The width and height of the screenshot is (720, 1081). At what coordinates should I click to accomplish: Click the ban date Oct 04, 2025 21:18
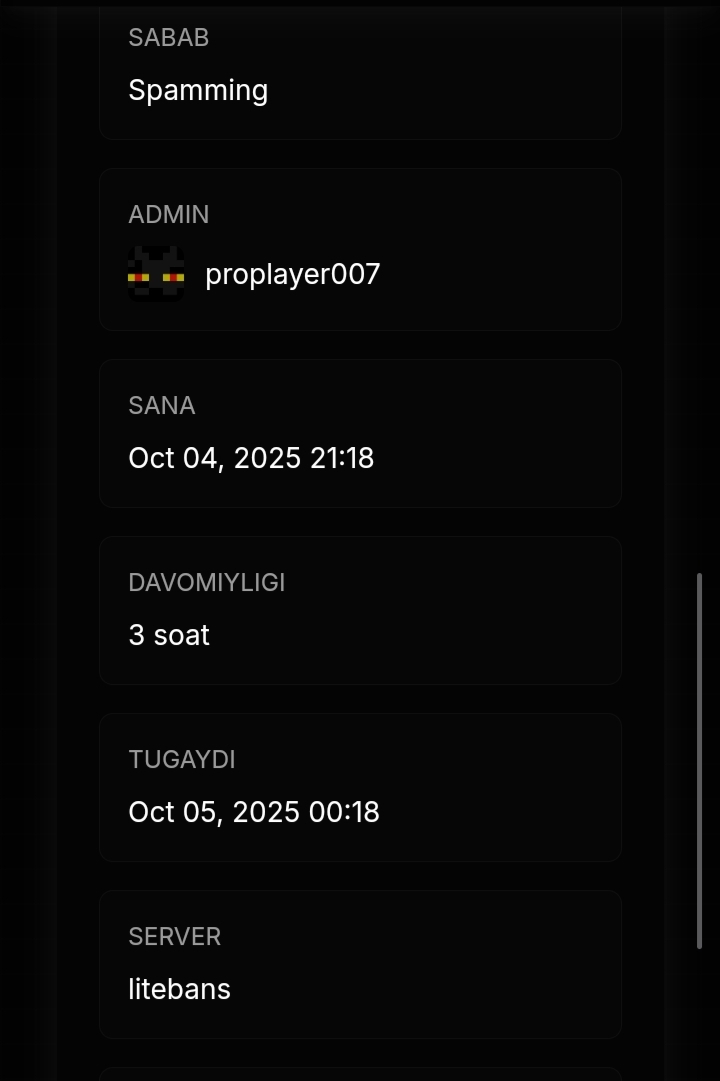(251, 457)
